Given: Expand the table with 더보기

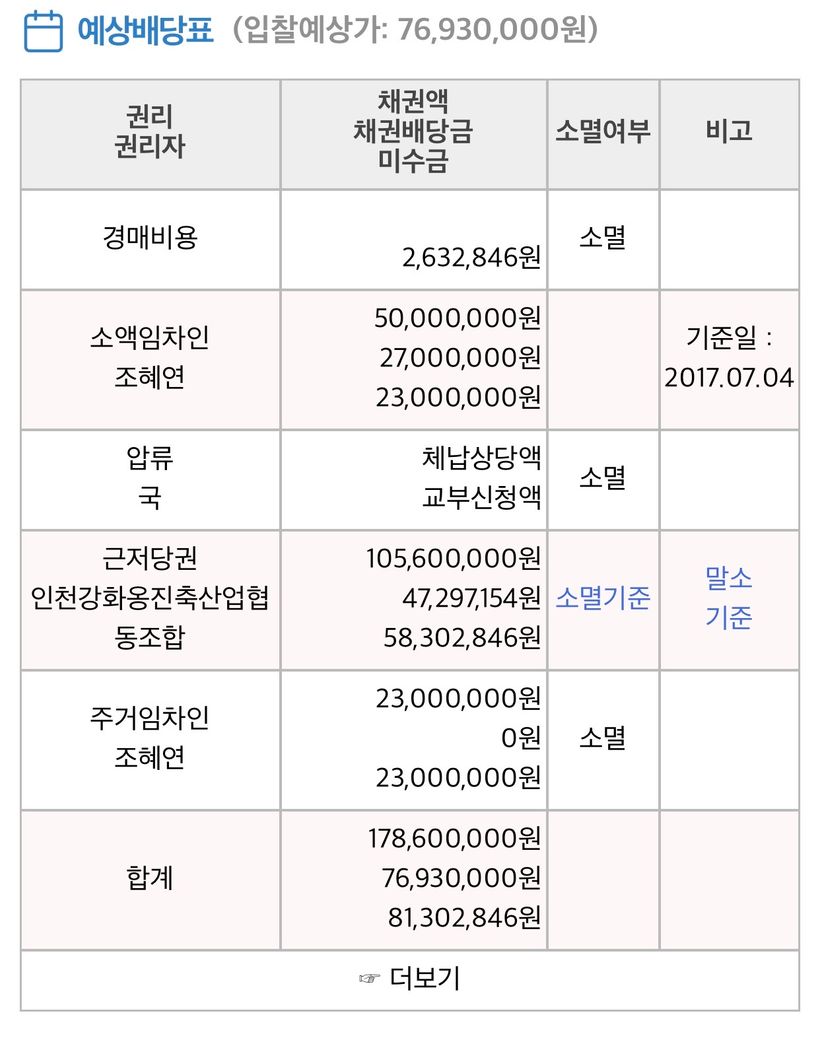Looking at the screenshot, I should (x=410, y=978).
